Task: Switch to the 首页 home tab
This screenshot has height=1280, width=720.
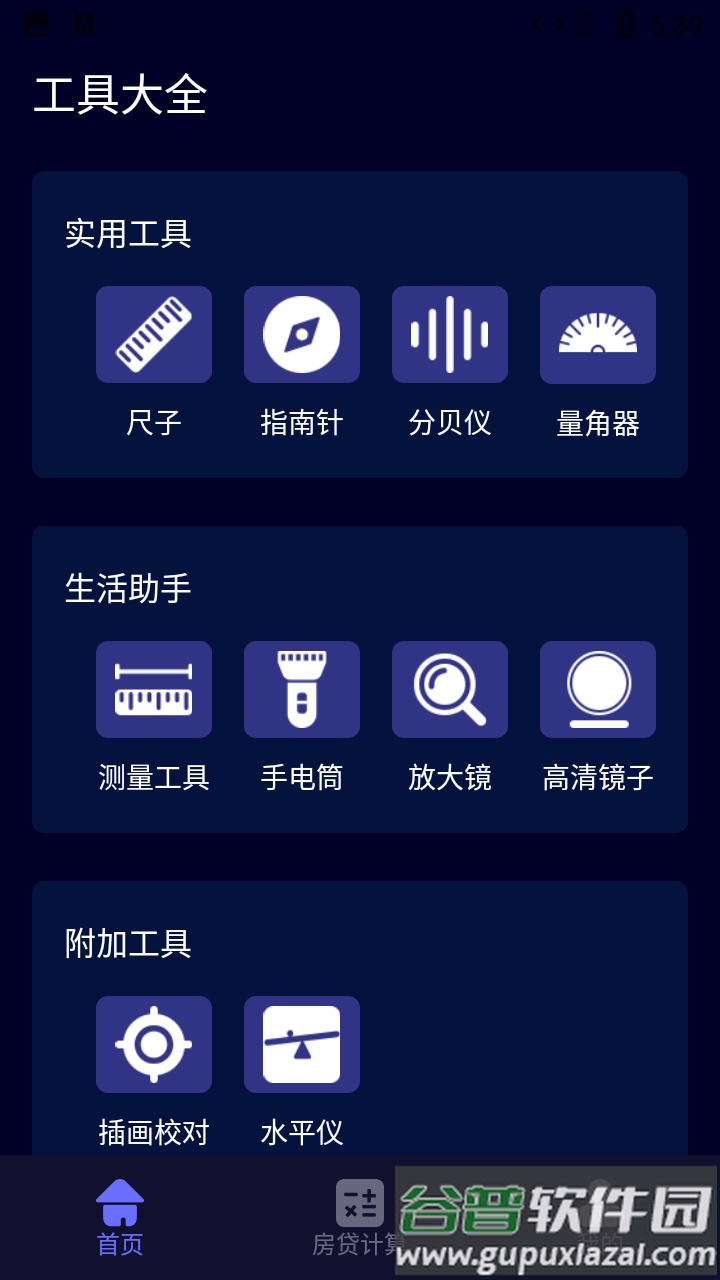Action: click(120, 1217)
